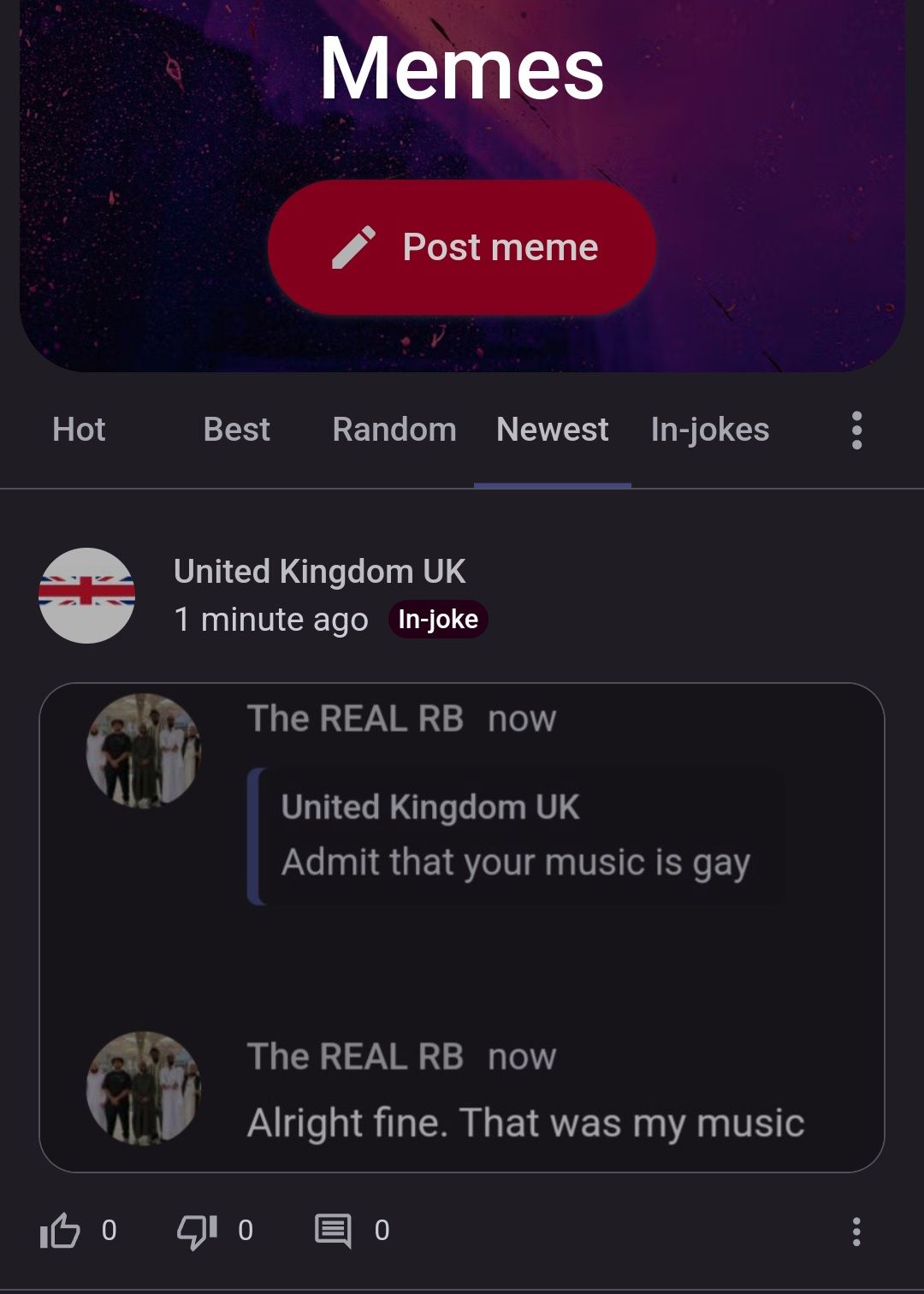Image resolution: width=924 pixels, height=1294 pixels.
Task: Tap the Post meme button
Action: click(x=462, y=247)
